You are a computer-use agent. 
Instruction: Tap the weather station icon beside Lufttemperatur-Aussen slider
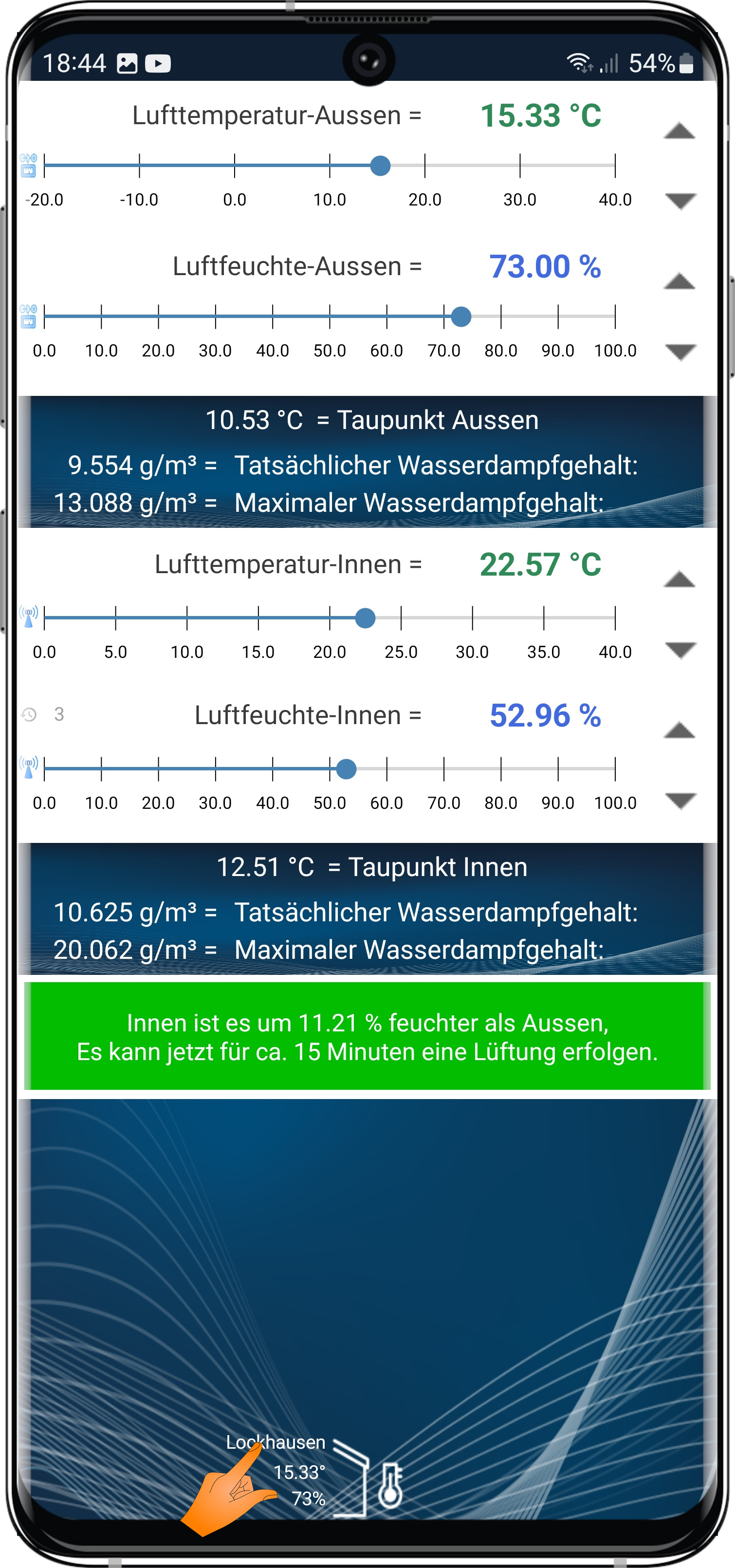click(28, 165)
